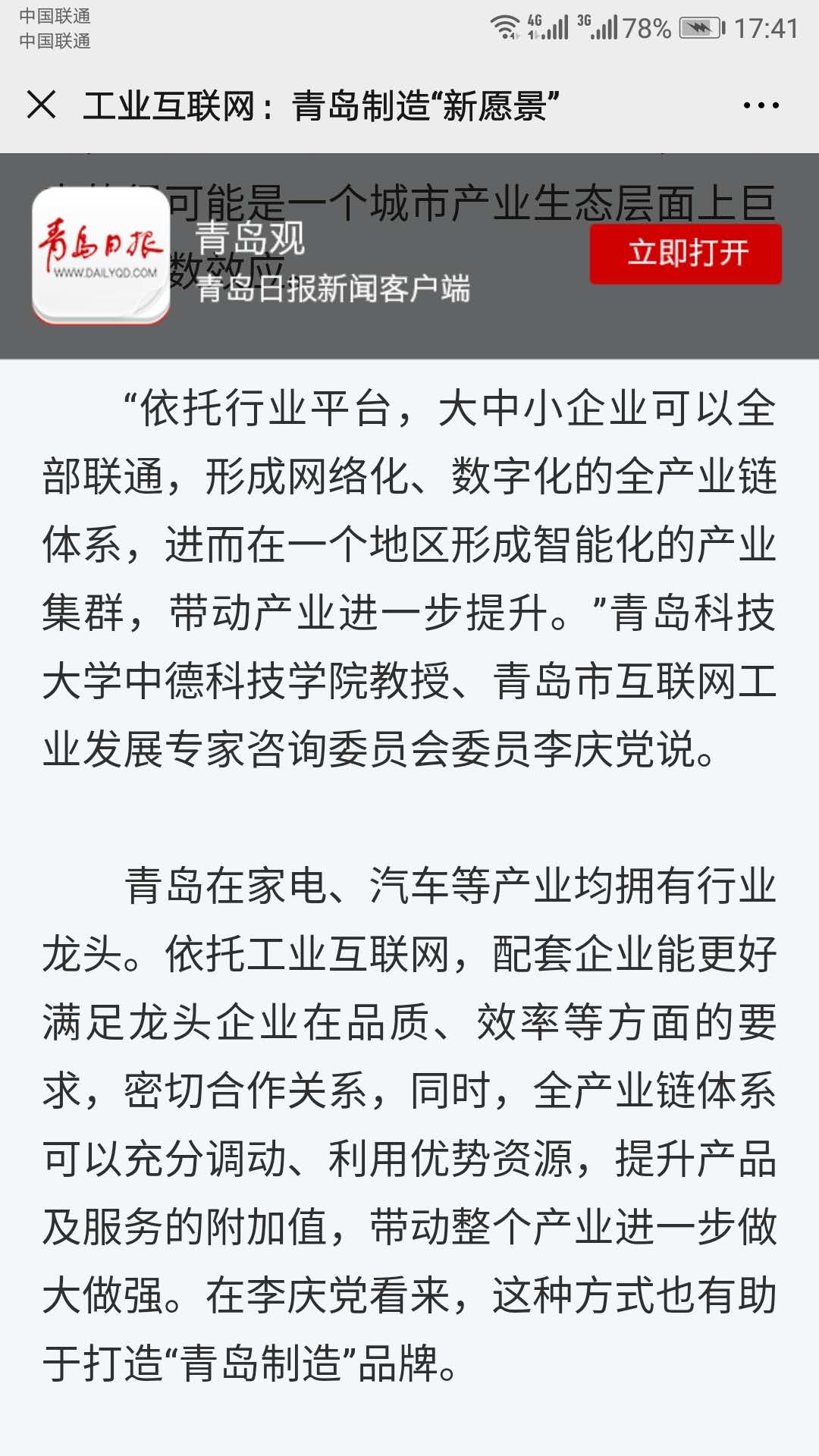Open the three-dot overflow menu

pyautogui.click(x=761, y=105)
